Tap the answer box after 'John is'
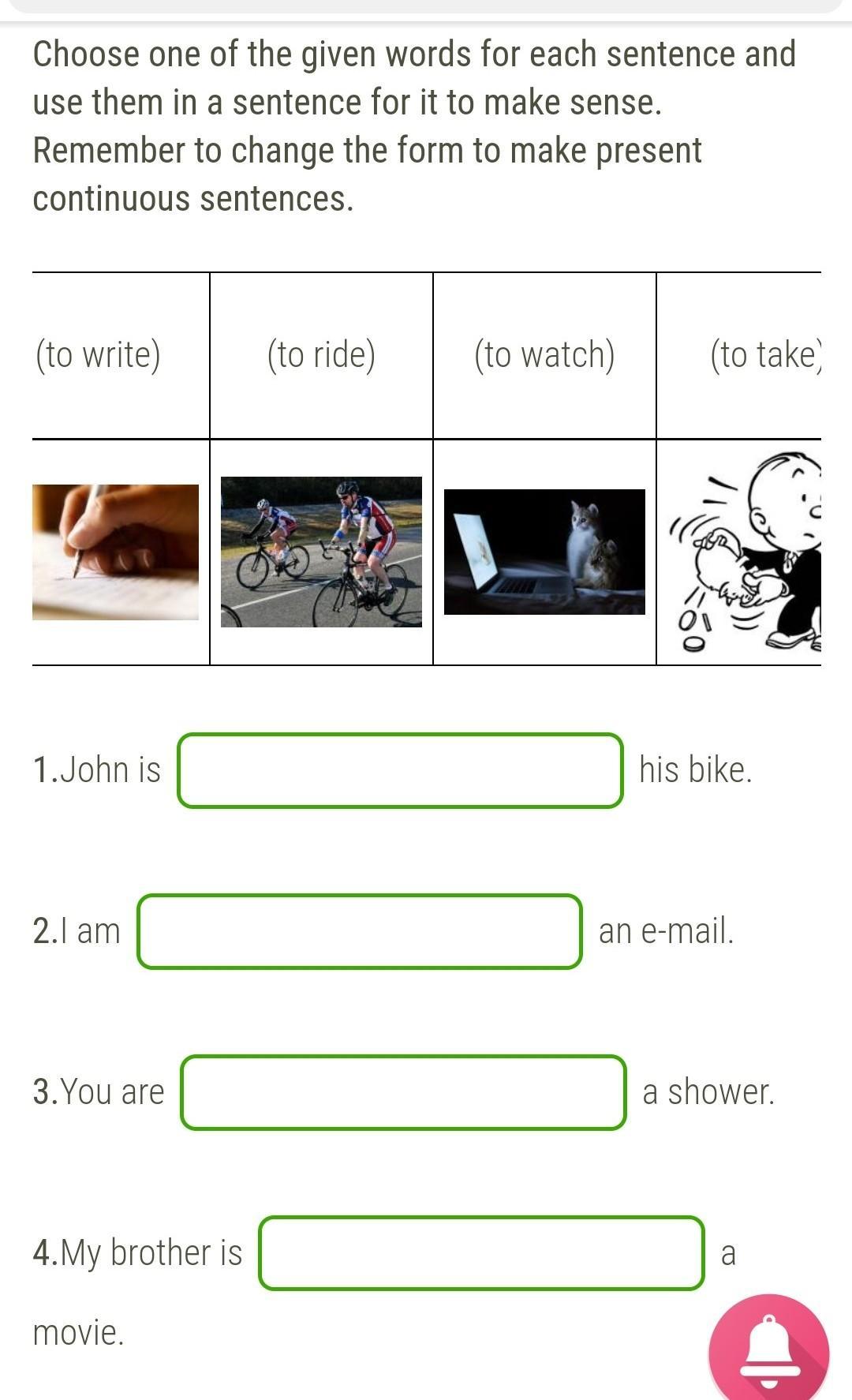852x1400 pixels. point(401,770)
